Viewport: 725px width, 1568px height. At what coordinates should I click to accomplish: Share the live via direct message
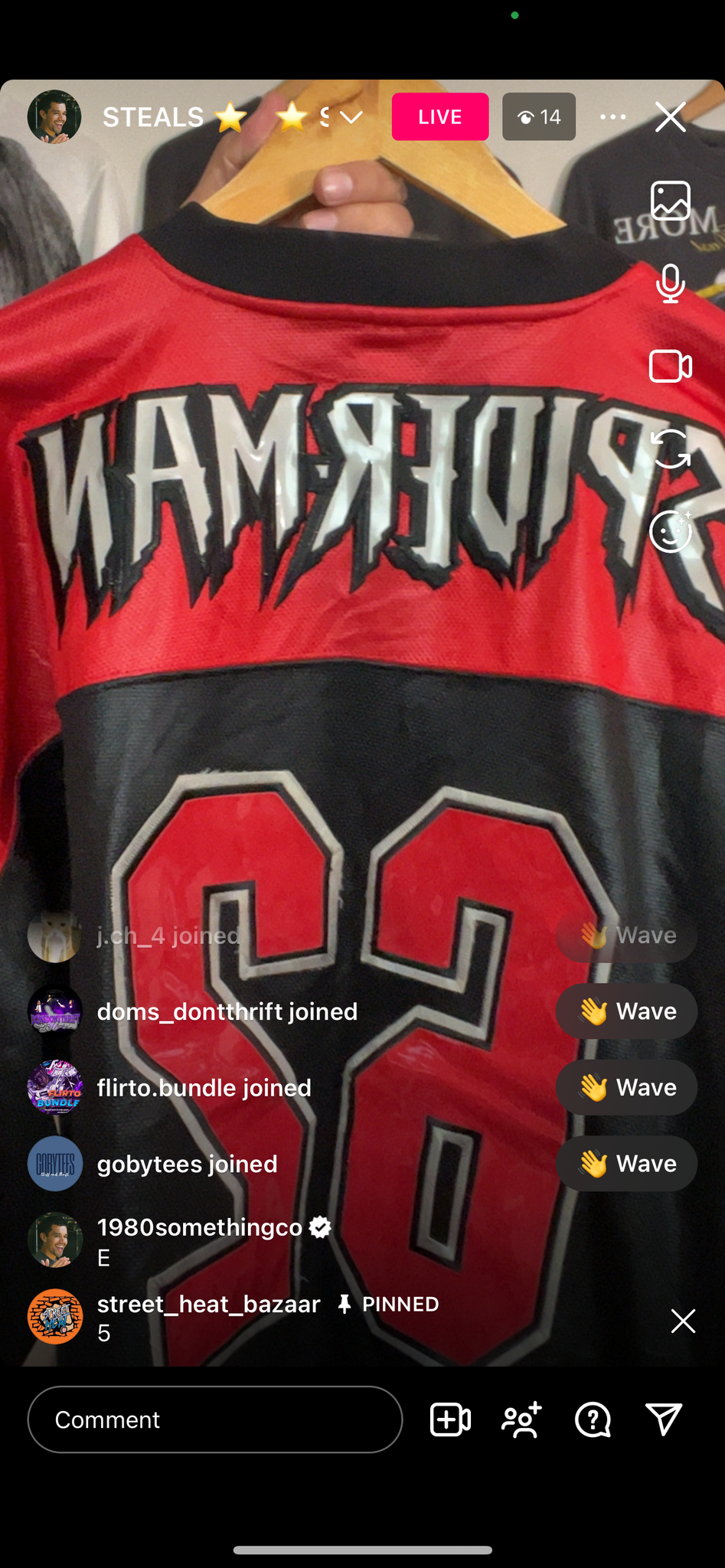pyautogui.click(x=664, y=1419)
